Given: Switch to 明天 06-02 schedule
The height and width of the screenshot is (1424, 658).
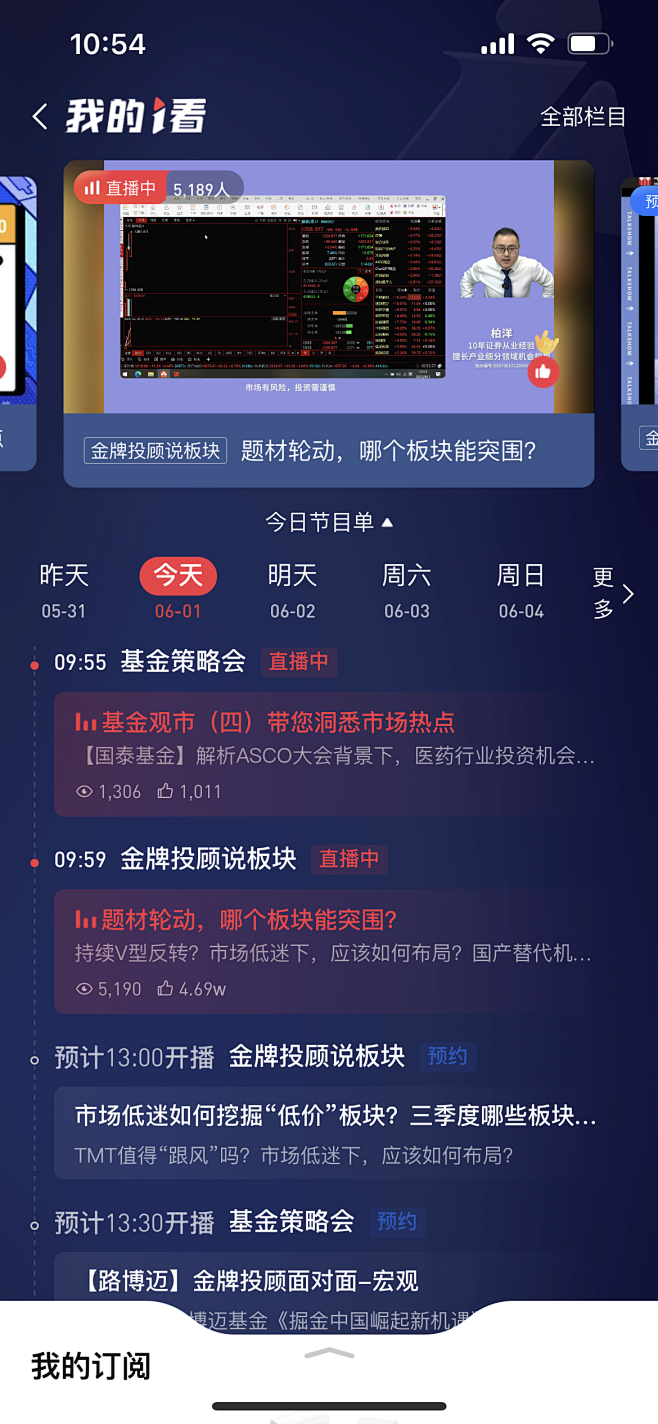Looking at the screenshot, I should point(292,590).
